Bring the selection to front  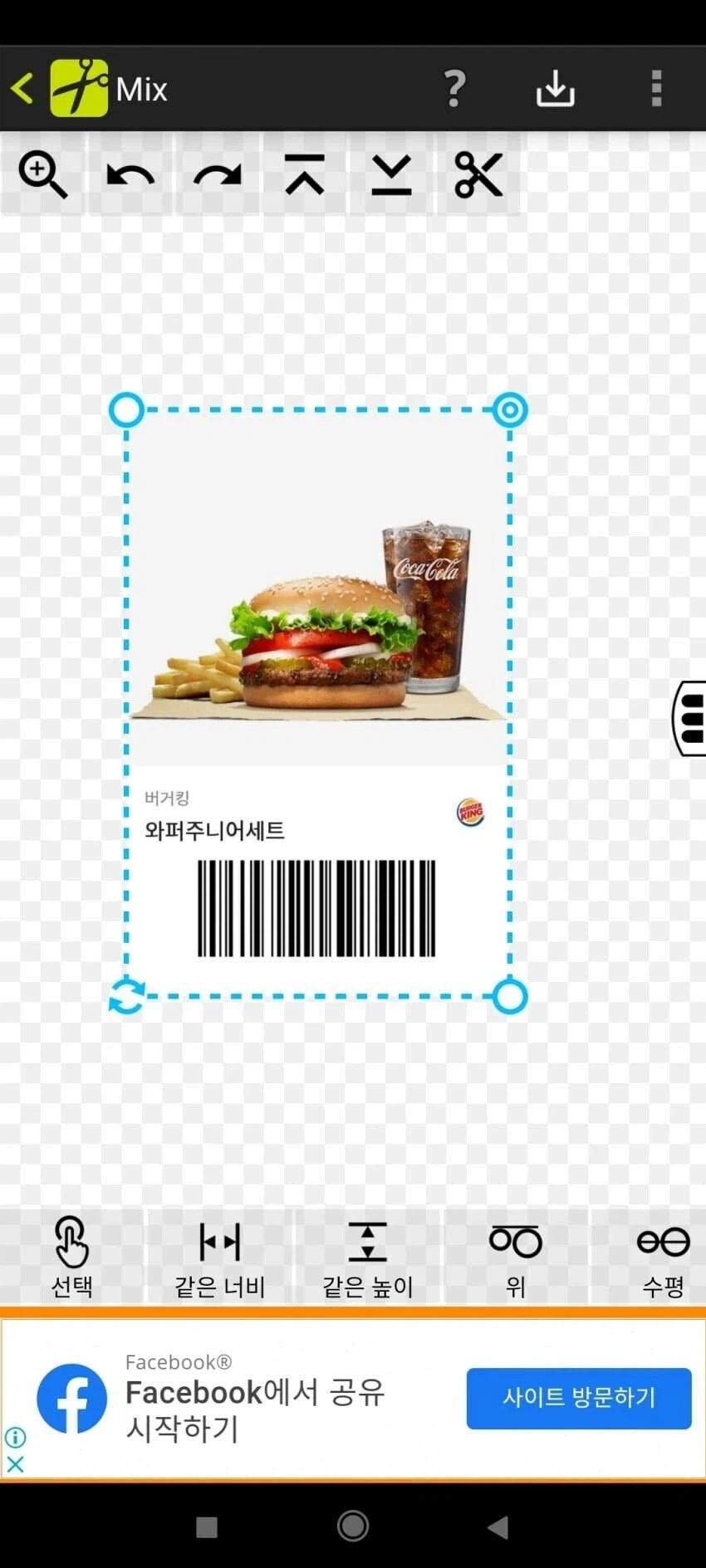tap(304, 174)
